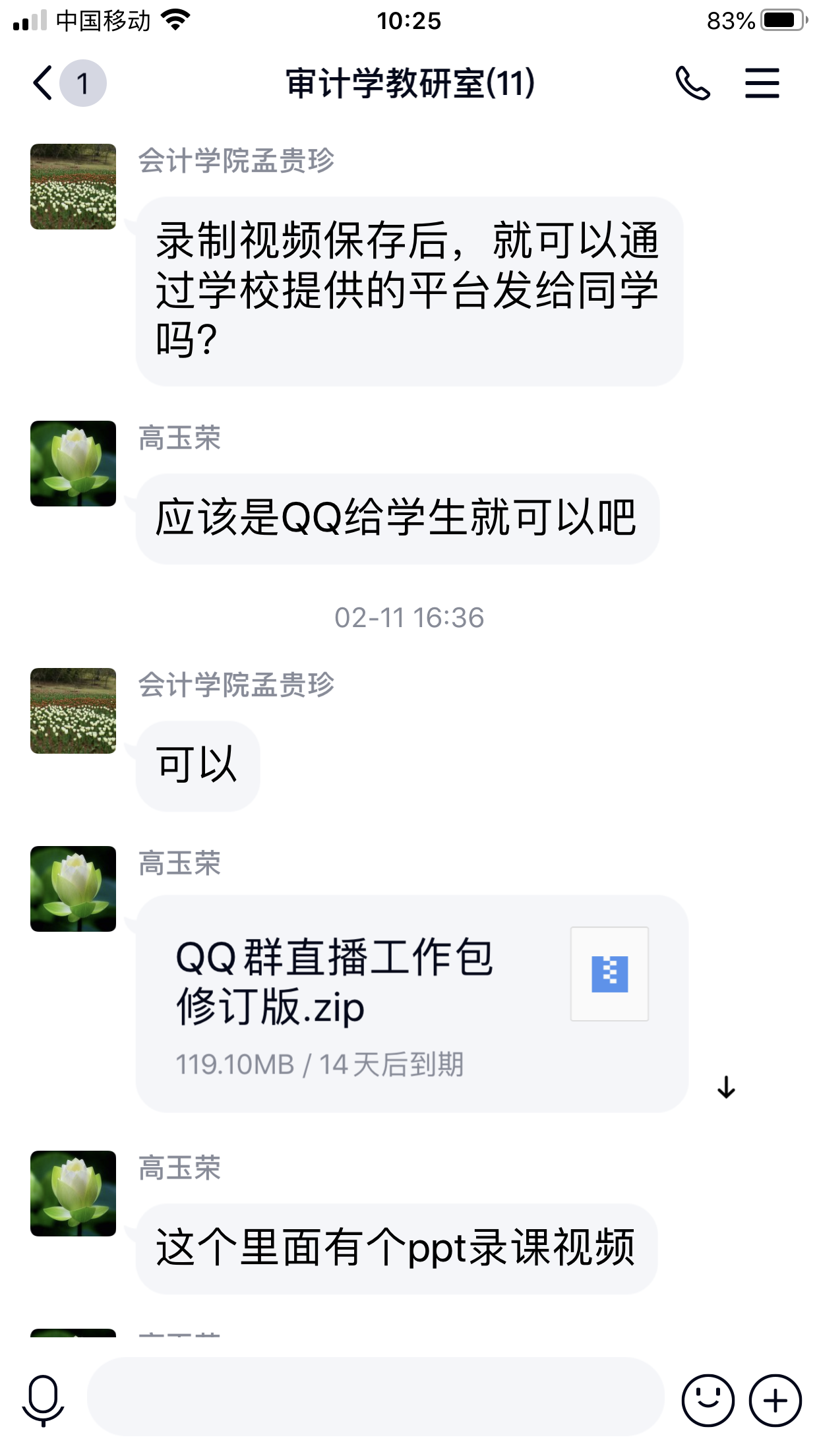This screenshot has width=819, height=1456.
Task: Focus the message text field
Action: pyautogui.click(x=375, y=1396)
